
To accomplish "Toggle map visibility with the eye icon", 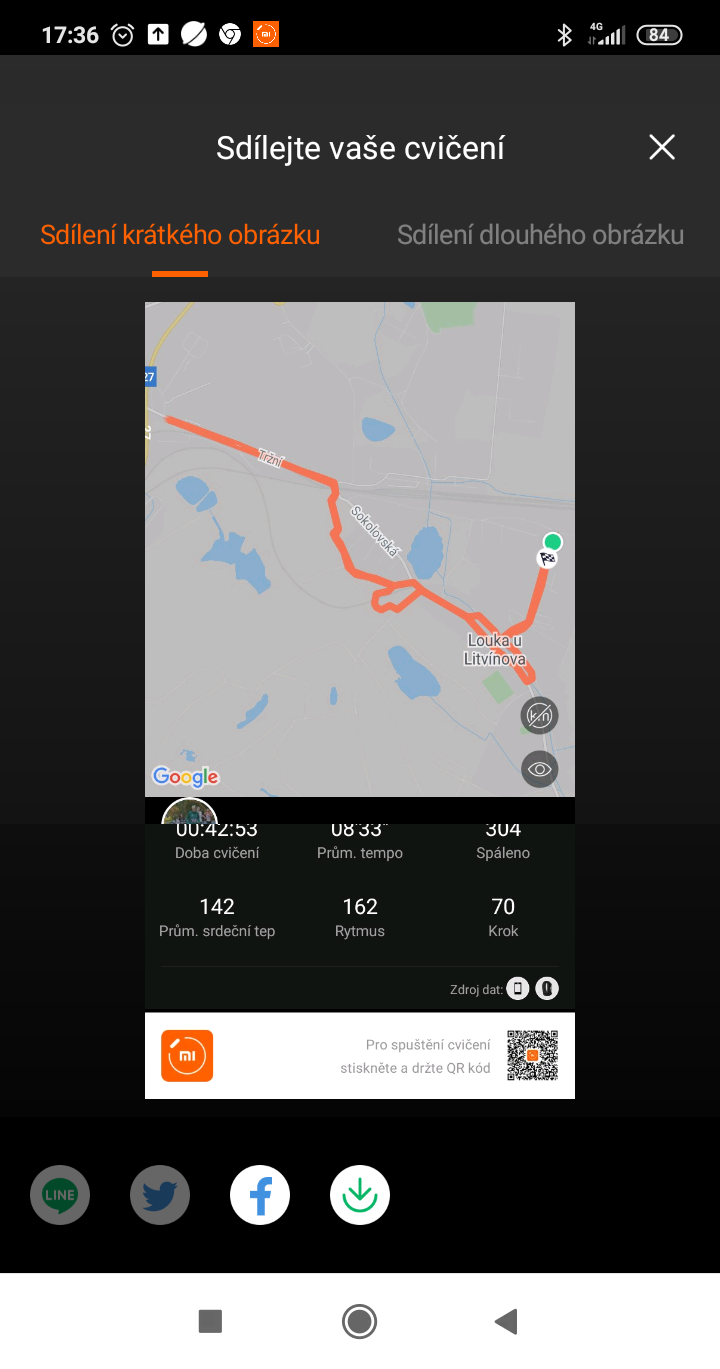I will (x=540, y=769).
